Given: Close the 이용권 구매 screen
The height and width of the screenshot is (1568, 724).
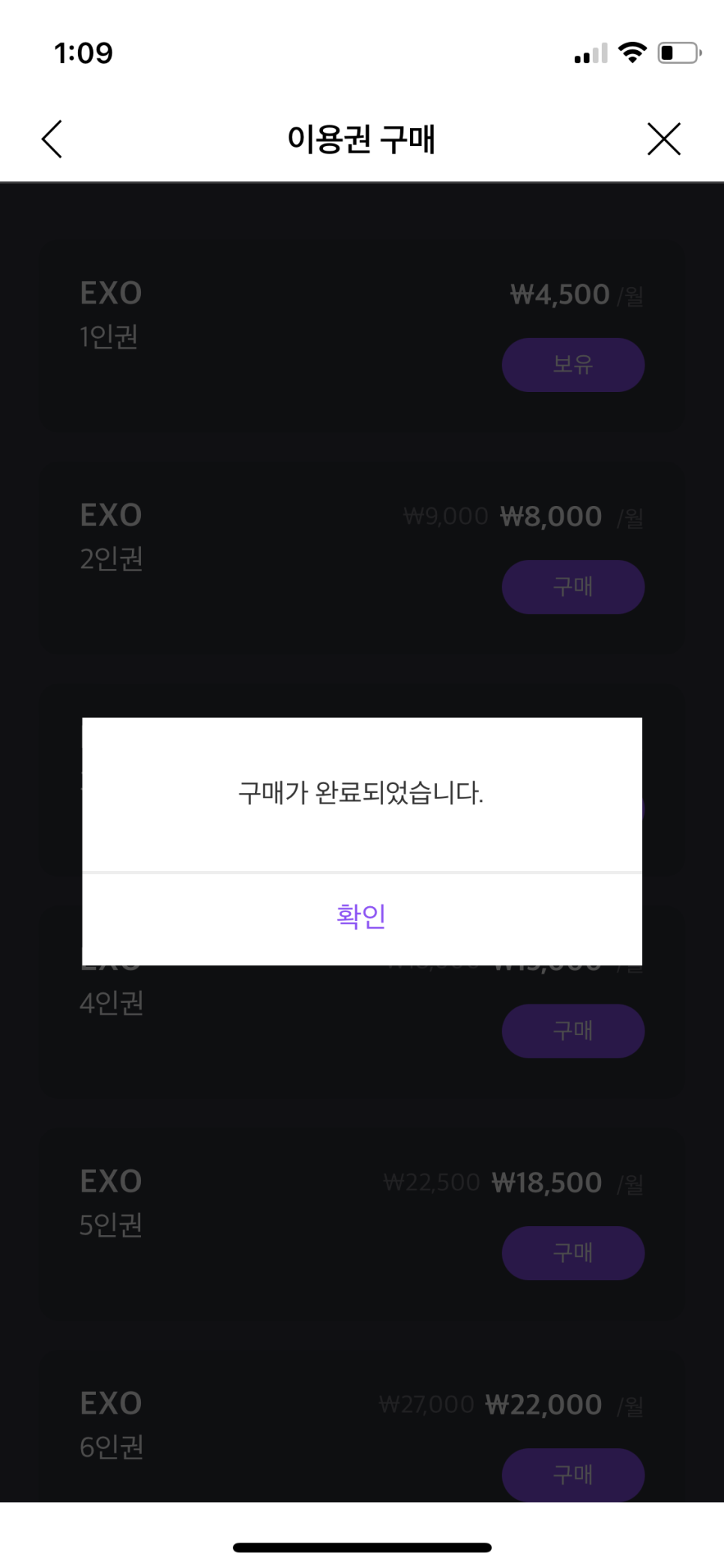Looking at the screenshot, I should 663,139.
